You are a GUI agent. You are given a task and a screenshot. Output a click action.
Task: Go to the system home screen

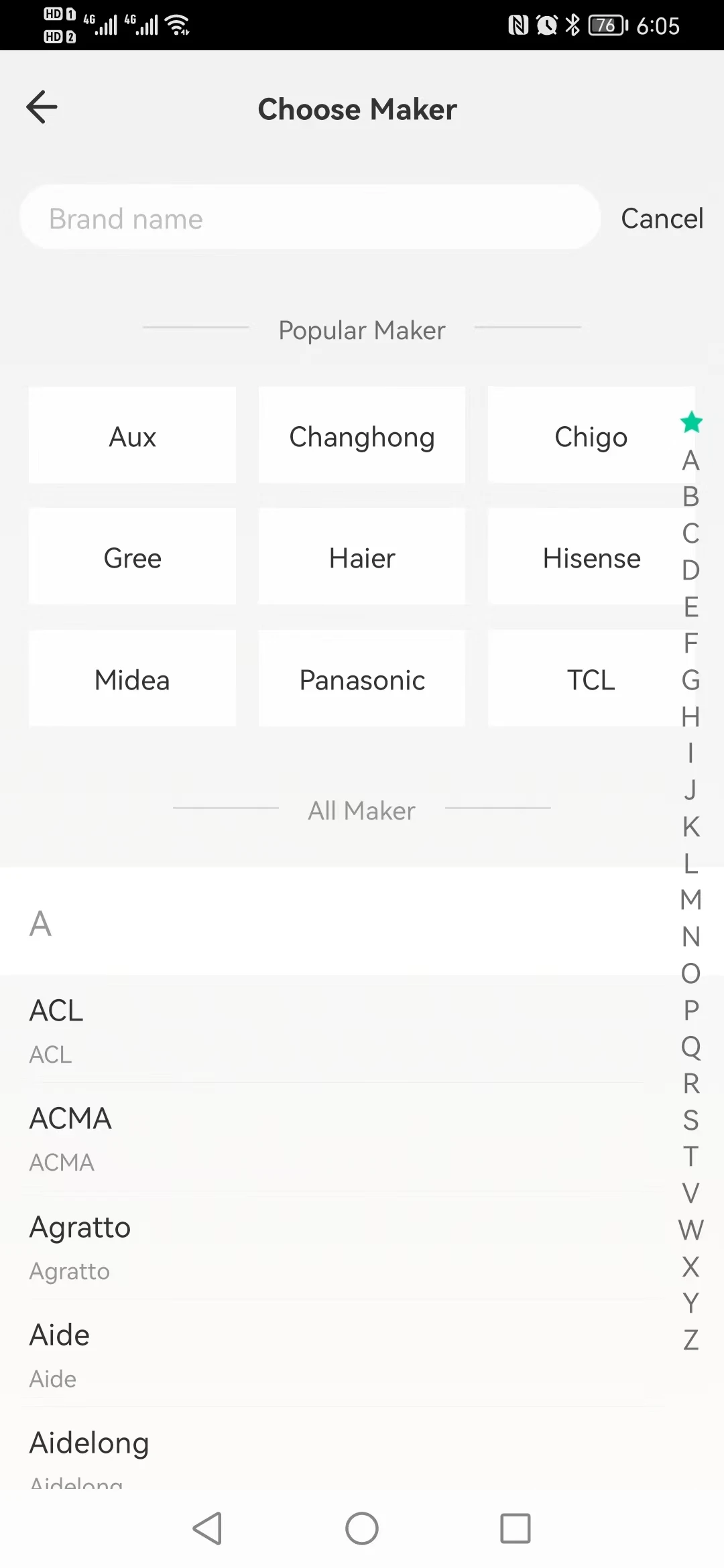pyautogui.click(x=361, y=1528)
